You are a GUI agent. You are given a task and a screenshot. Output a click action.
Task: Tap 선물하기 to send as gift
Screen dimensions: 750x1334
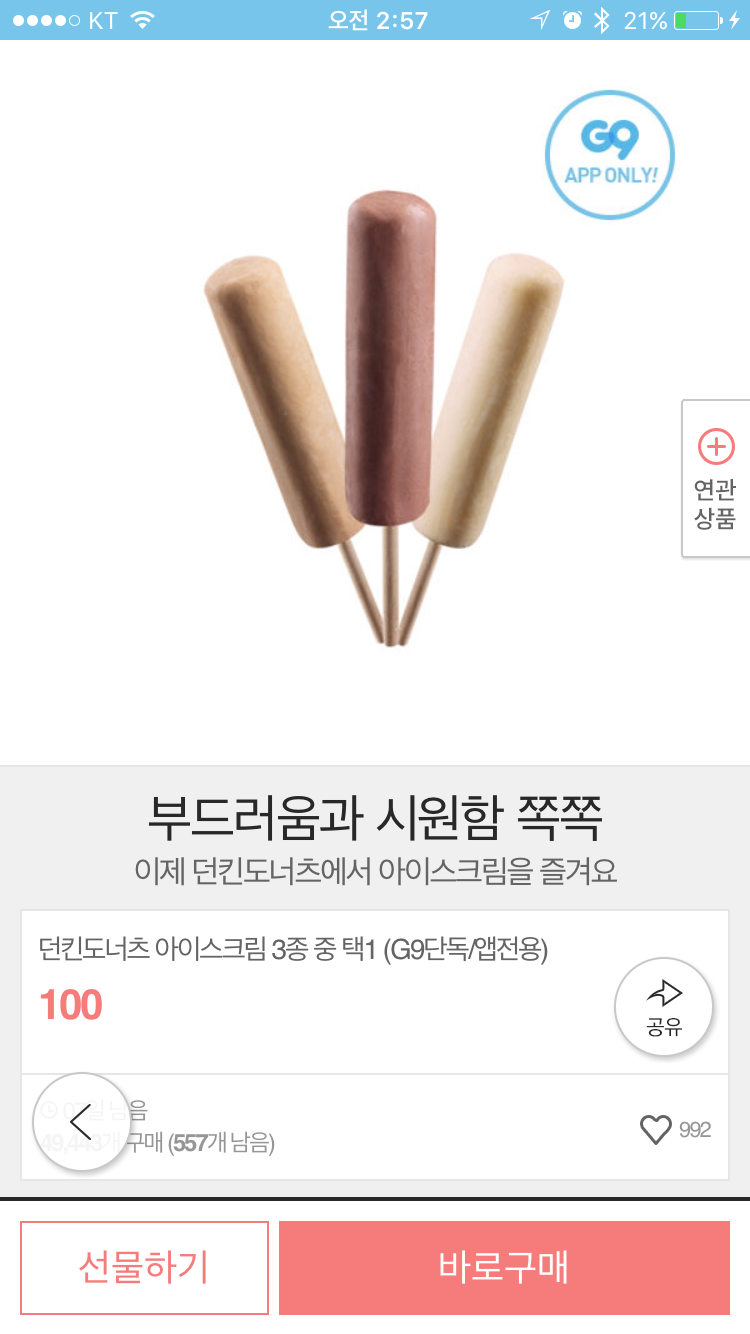pyautogui.click(x=144, y=1267)
